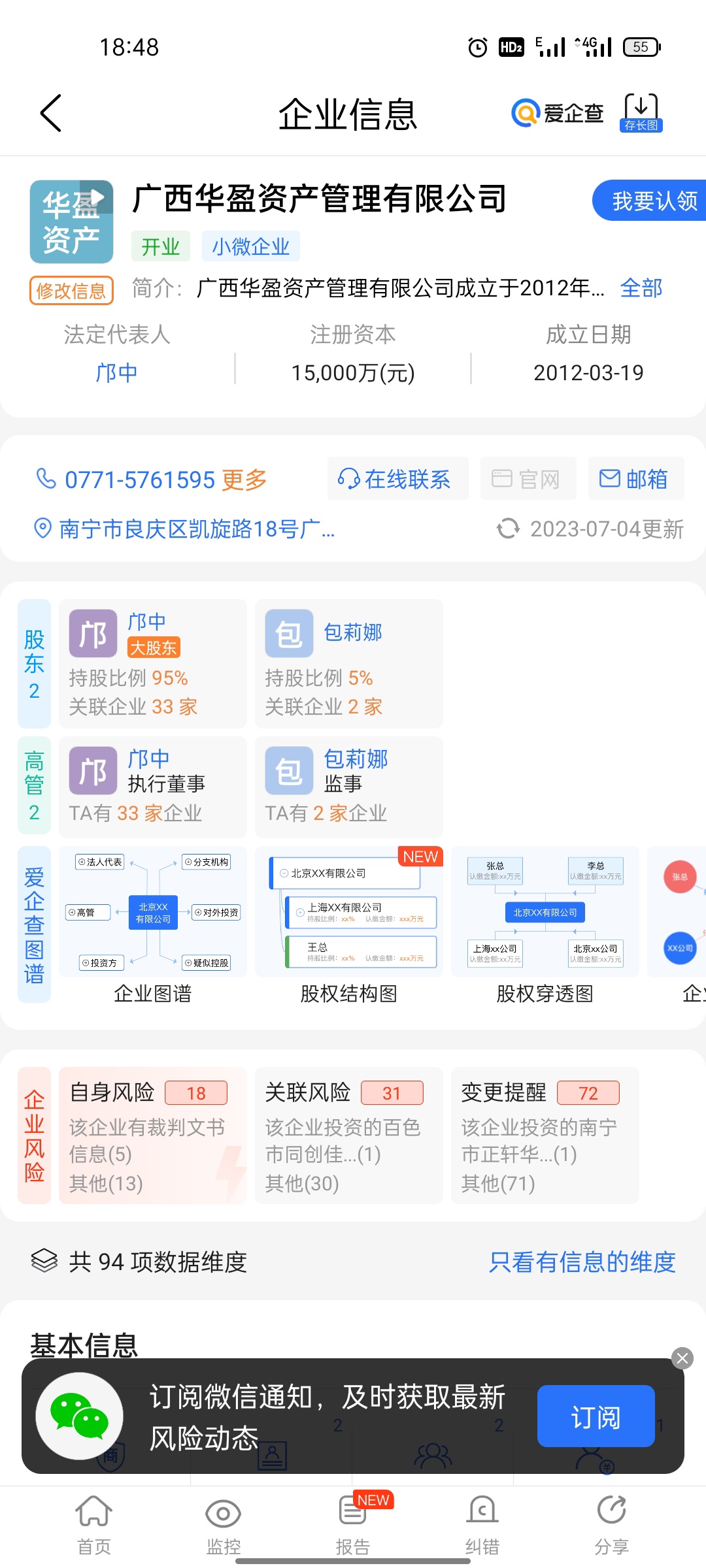Image resolution: width=706 pixels, height=1568 pixels.
Task: Open the company address 南宁市良庆区凯旋路18号
Action: click(196, 529)
